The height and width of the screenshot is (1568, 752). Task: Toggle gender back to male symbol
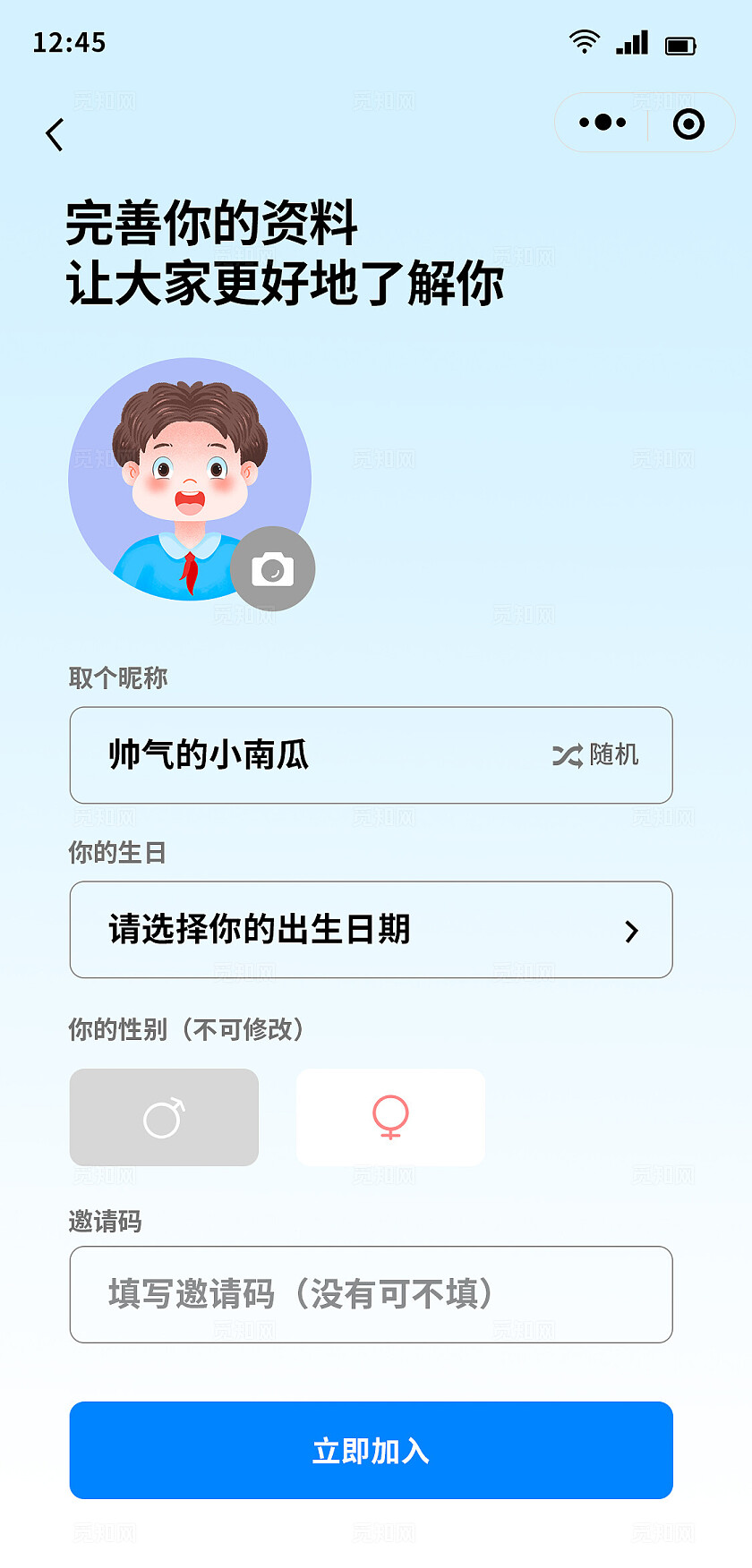click(x=164, y=1117)
